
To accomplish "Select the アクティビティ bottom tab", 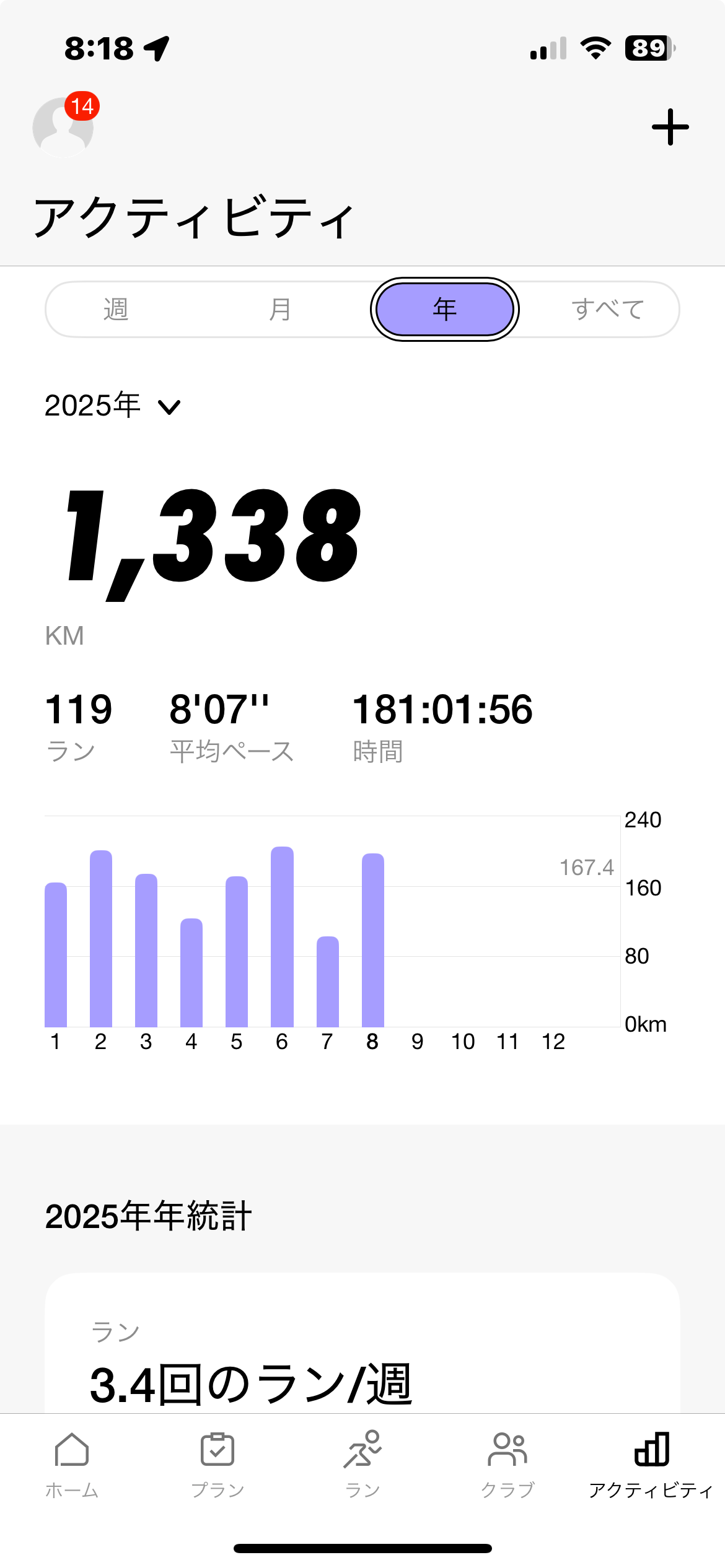I will [x=651, y=1465].
